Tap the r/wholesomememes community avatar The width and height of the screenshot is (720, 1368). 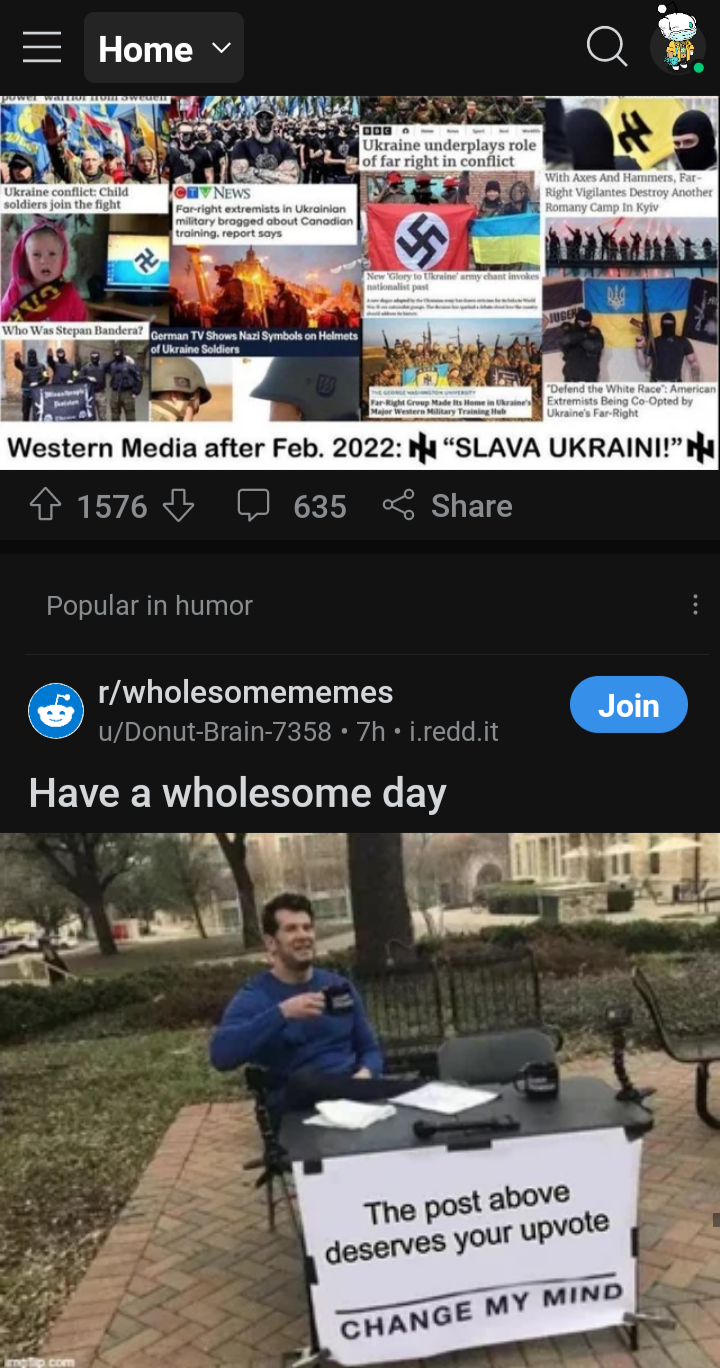click(56, 711)
